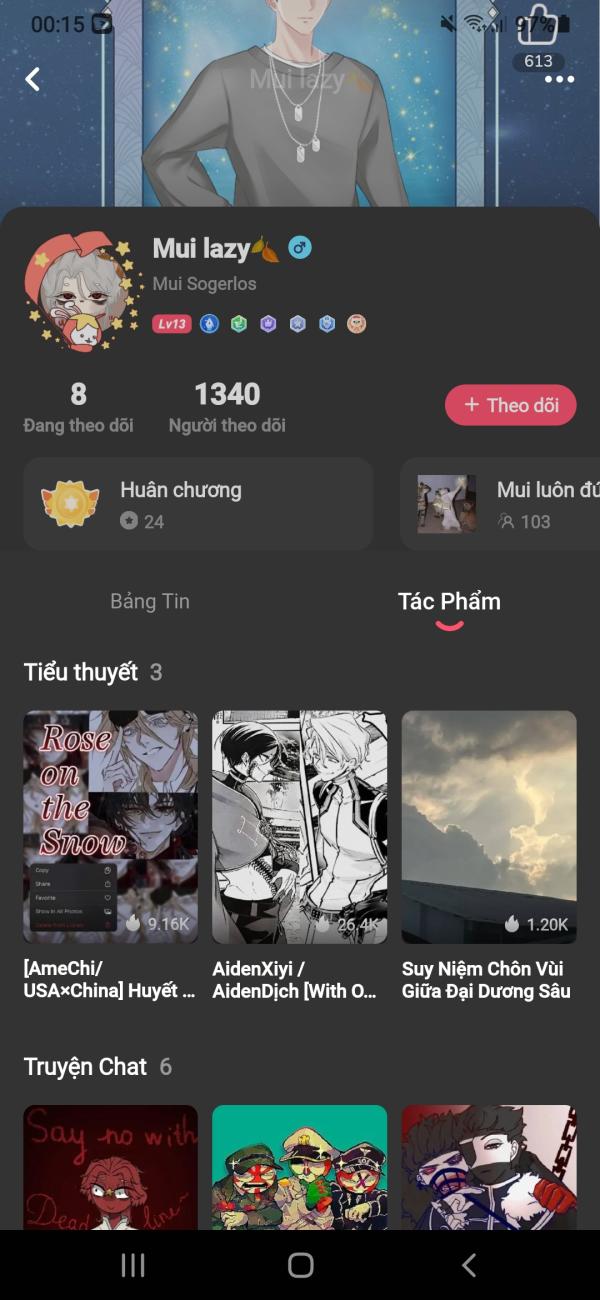Open Suy Niệm Chôn Vùi Giữa Đại Dương Sâu

[489, 827]
